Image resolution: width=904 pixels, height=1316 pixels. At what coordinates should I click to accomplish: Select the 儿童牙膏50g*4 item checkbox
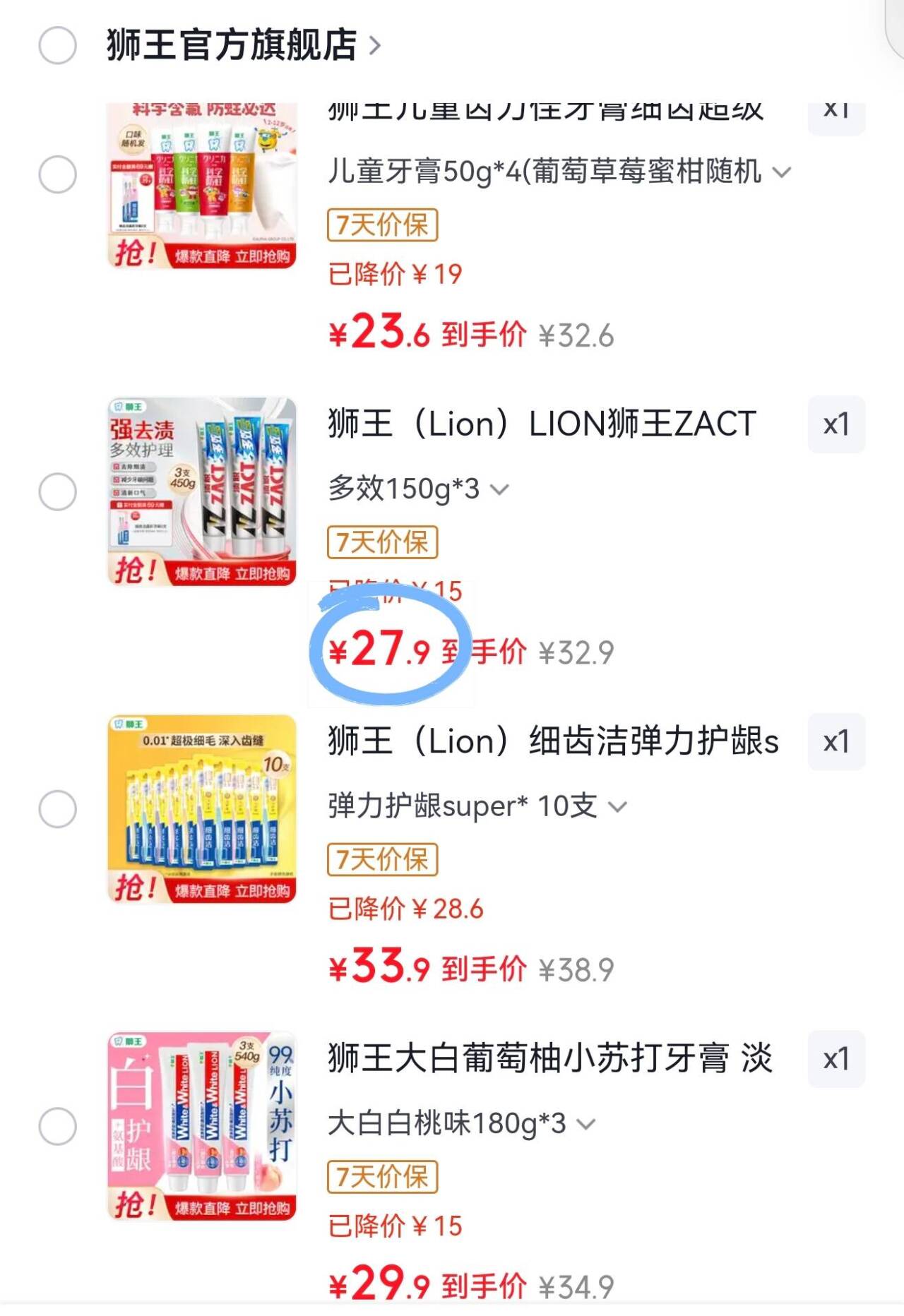(57, 174)
